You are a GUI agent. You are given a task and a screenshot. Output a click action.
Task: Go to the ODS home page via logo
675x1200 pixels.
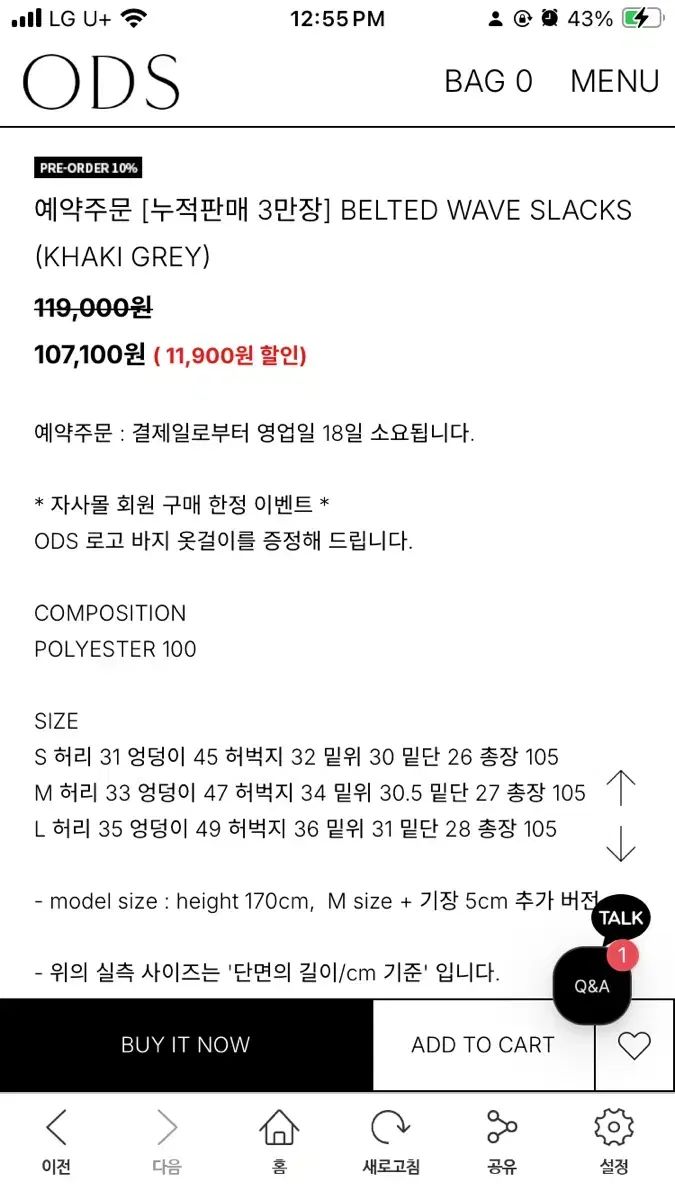(x=101, y=82)
